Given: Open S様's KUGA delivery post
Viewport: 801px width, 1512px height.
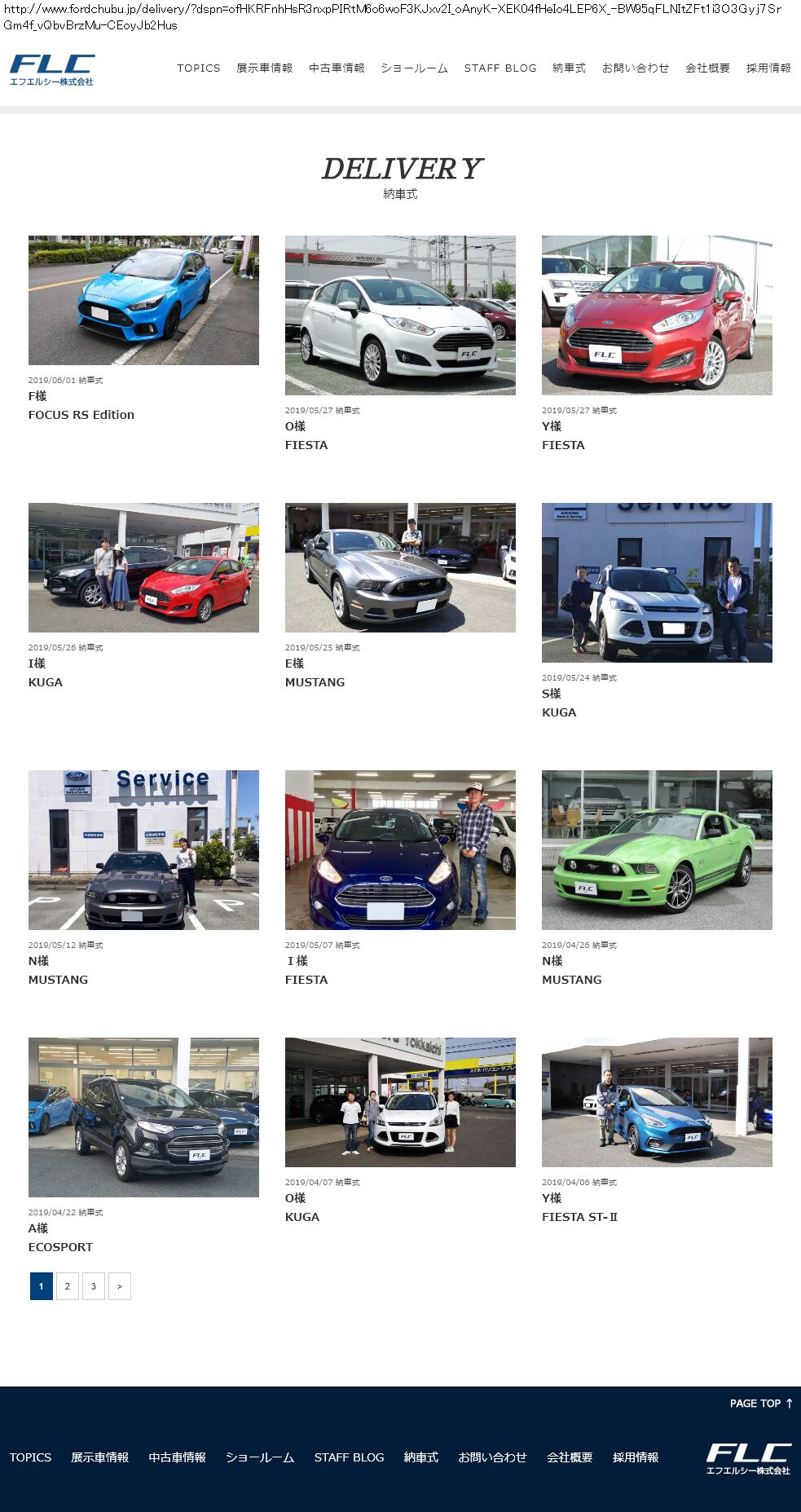Looking at the screenshot, I should 657,583.
